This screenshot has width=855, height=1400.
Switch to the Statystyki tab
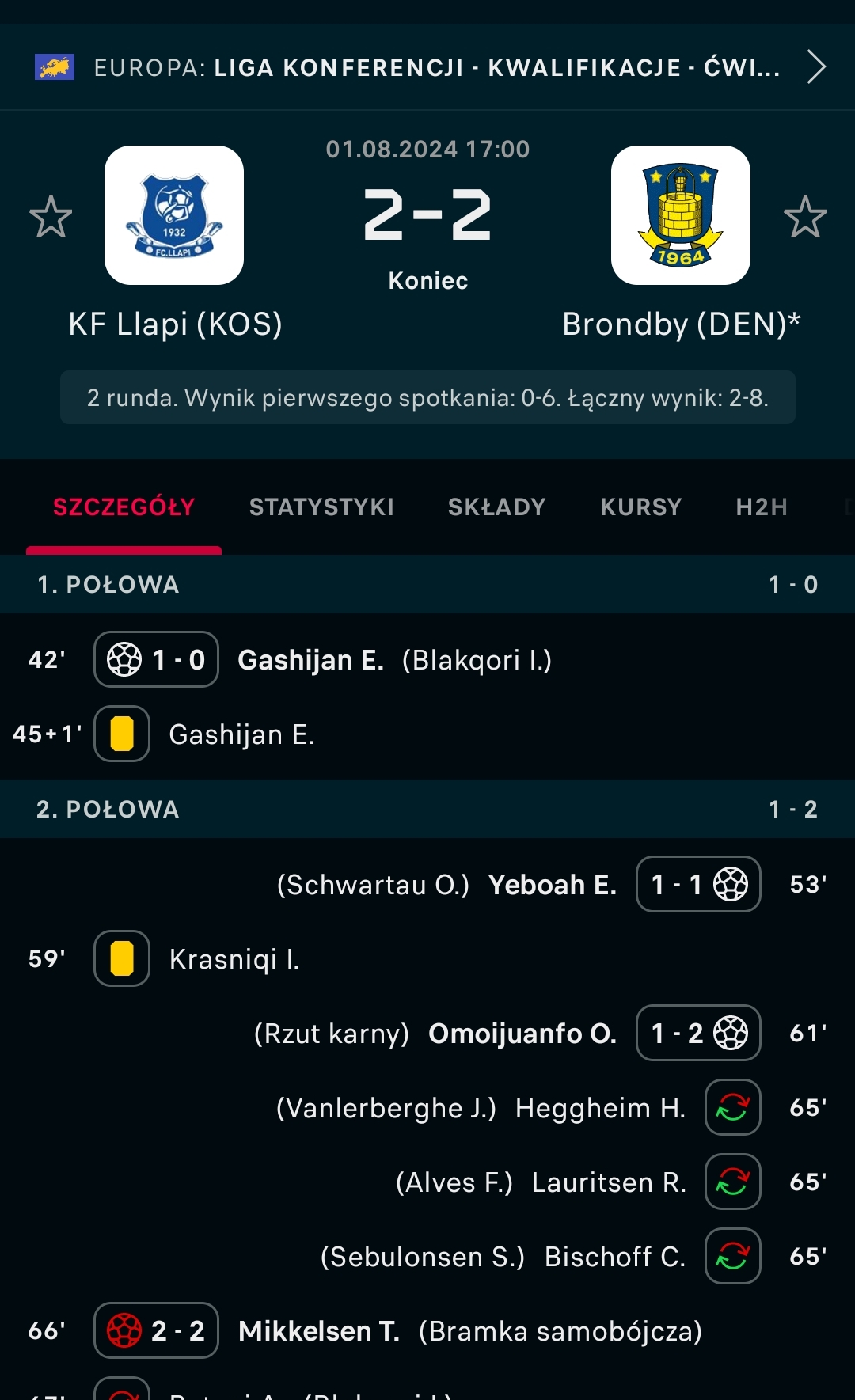(x=321, y=507)
